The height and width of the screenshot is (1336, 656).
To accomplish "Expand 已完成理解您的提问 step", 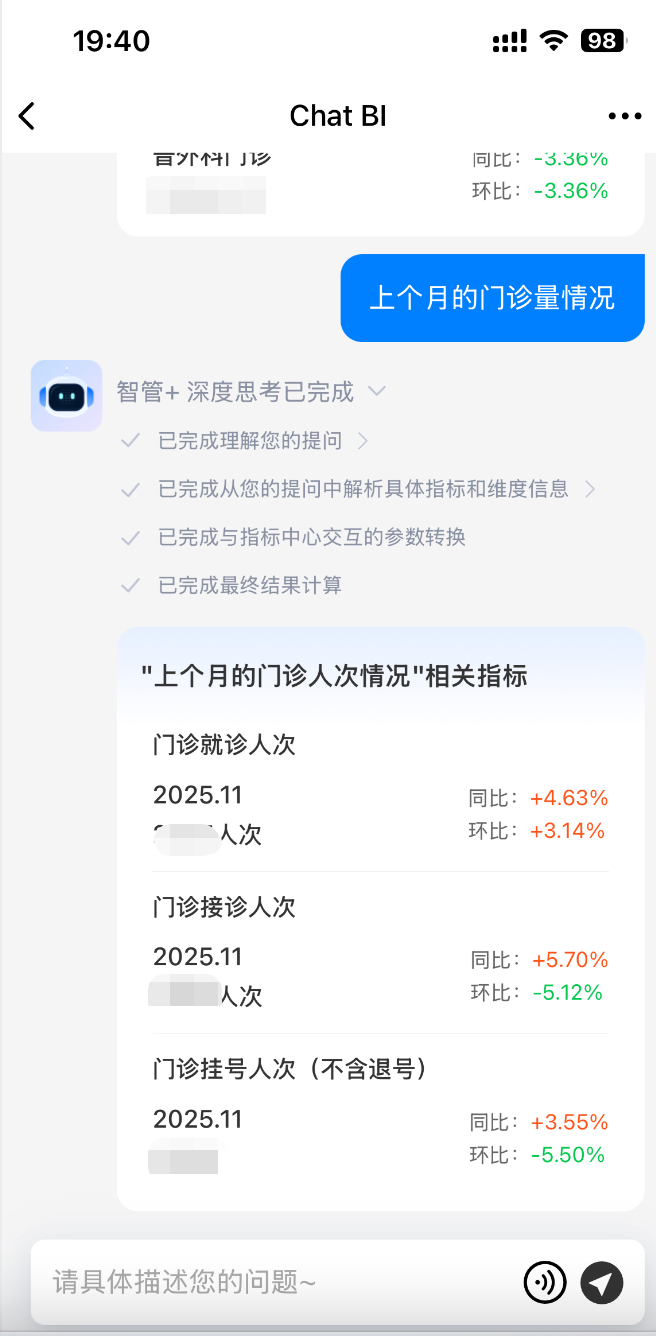I will click(x=362, y=441).
